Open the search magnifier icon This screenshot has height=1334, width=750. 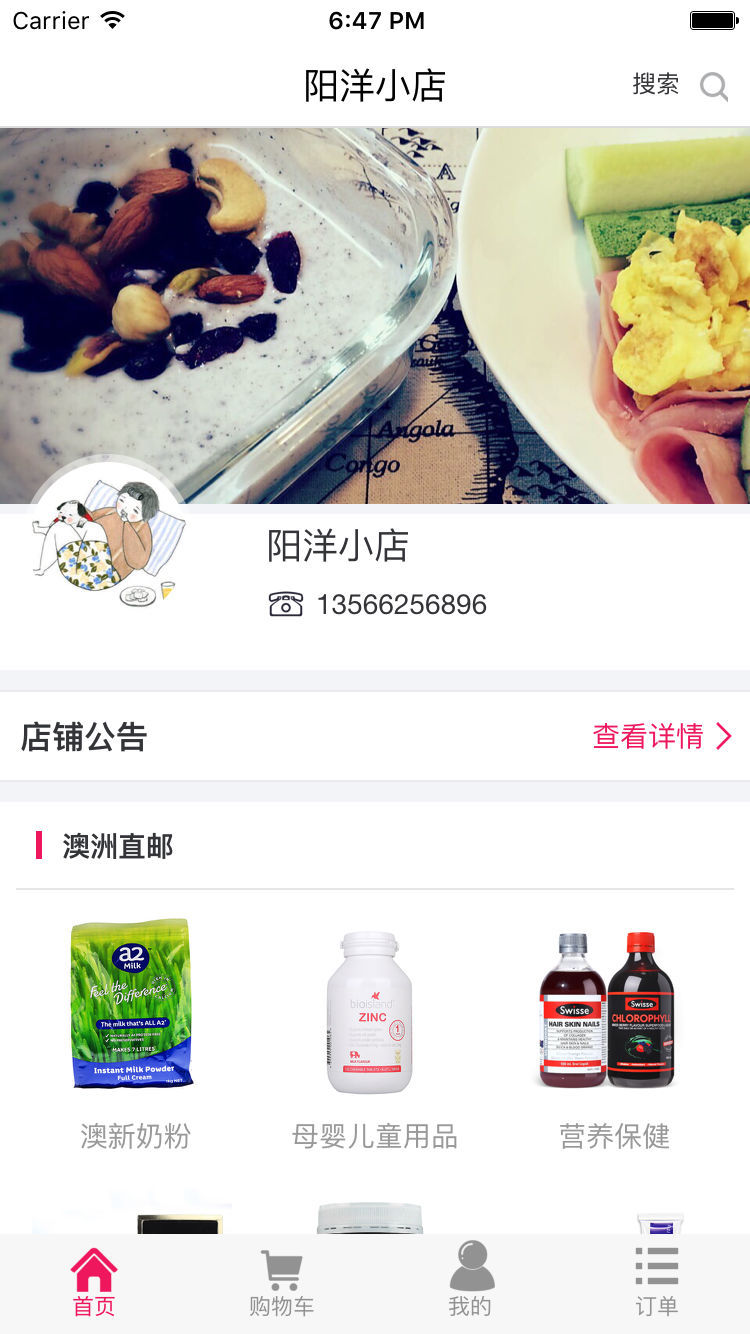tap(713, 86)
